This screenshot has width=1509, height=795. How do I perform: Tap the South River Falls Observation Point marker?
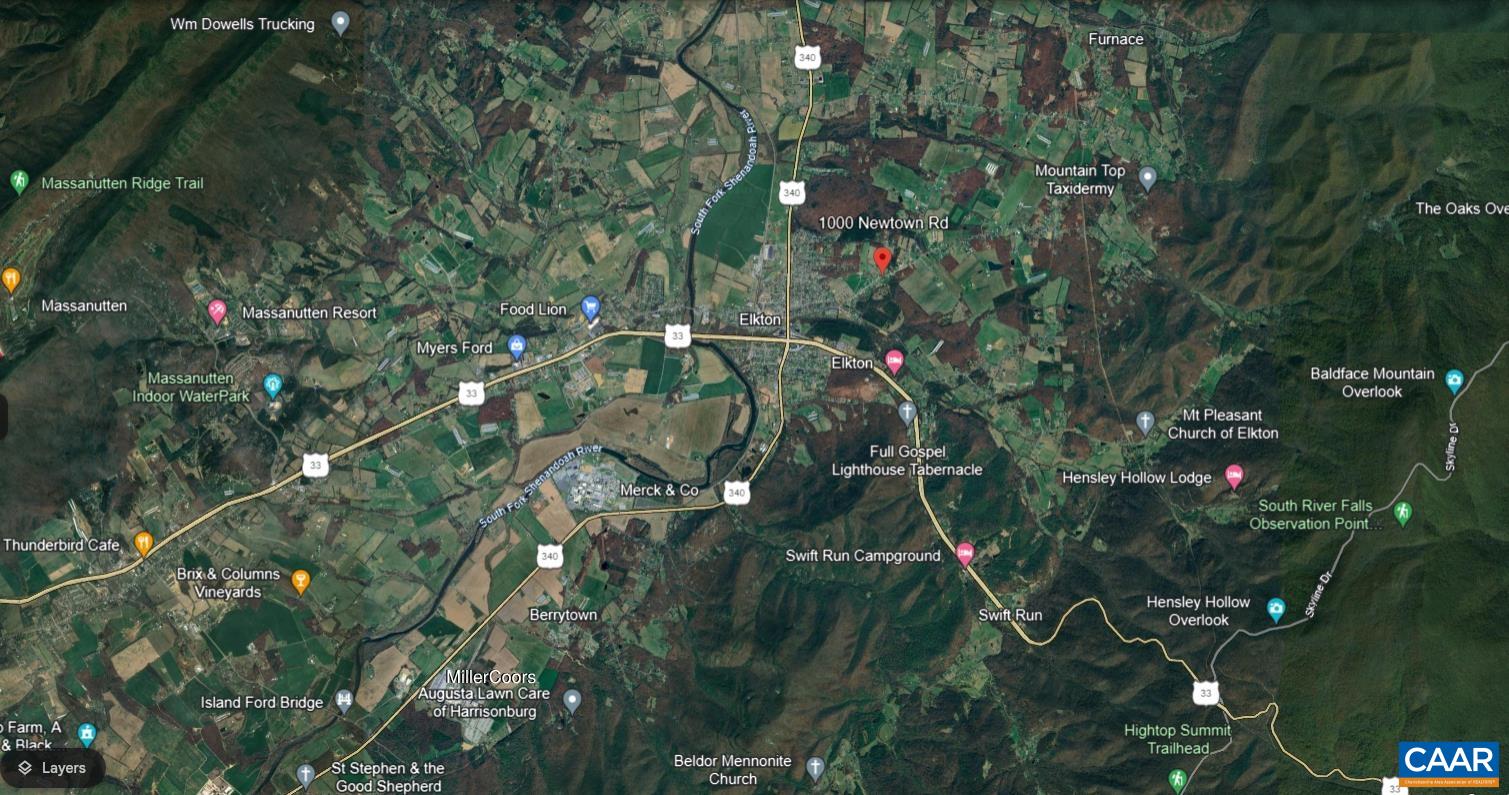1403,513
